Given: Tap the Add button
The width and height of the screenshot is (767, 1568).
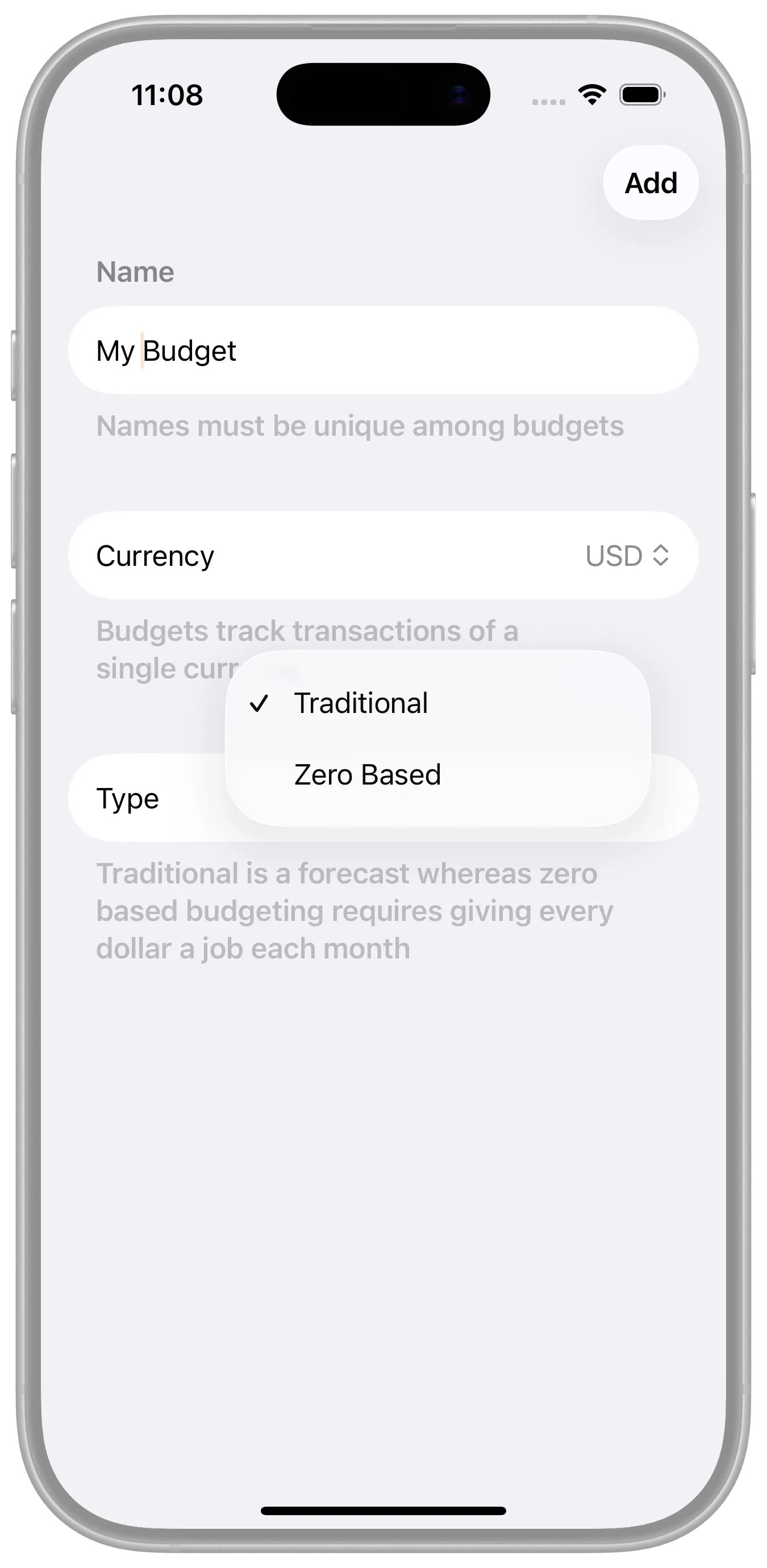Looking at the screenshot, I should [650, 182].
